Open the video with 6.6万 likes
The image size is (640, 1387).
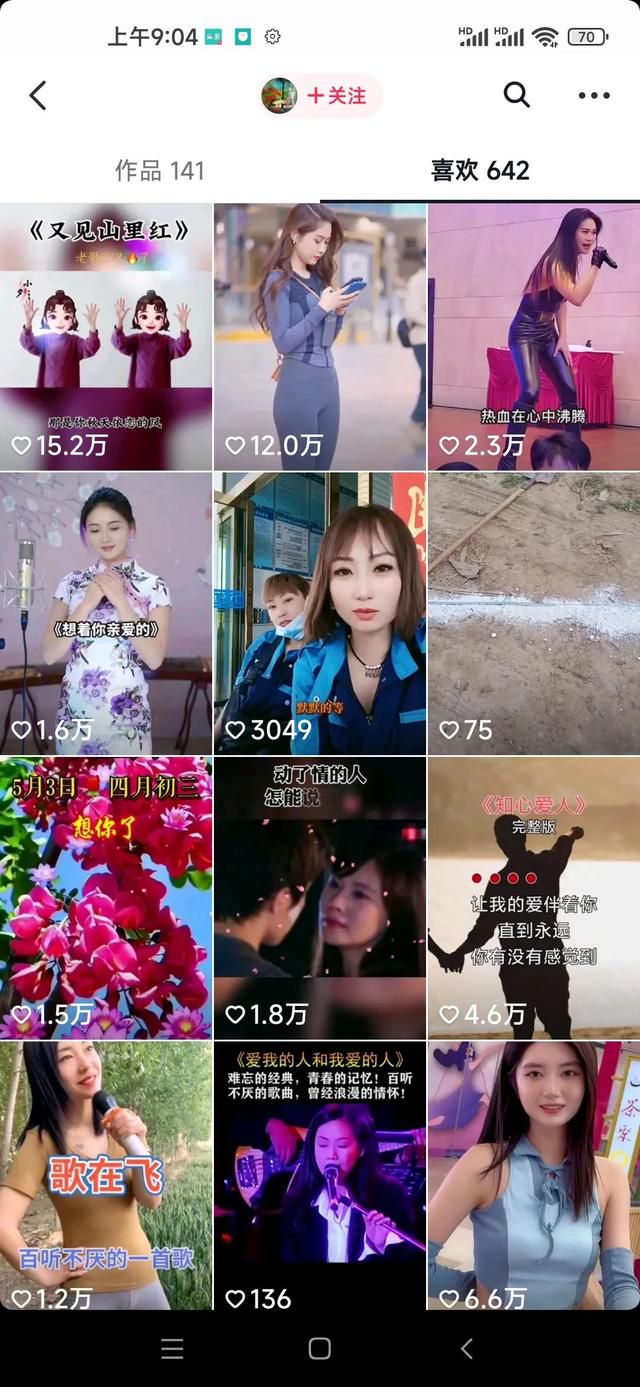point(534,1175)
